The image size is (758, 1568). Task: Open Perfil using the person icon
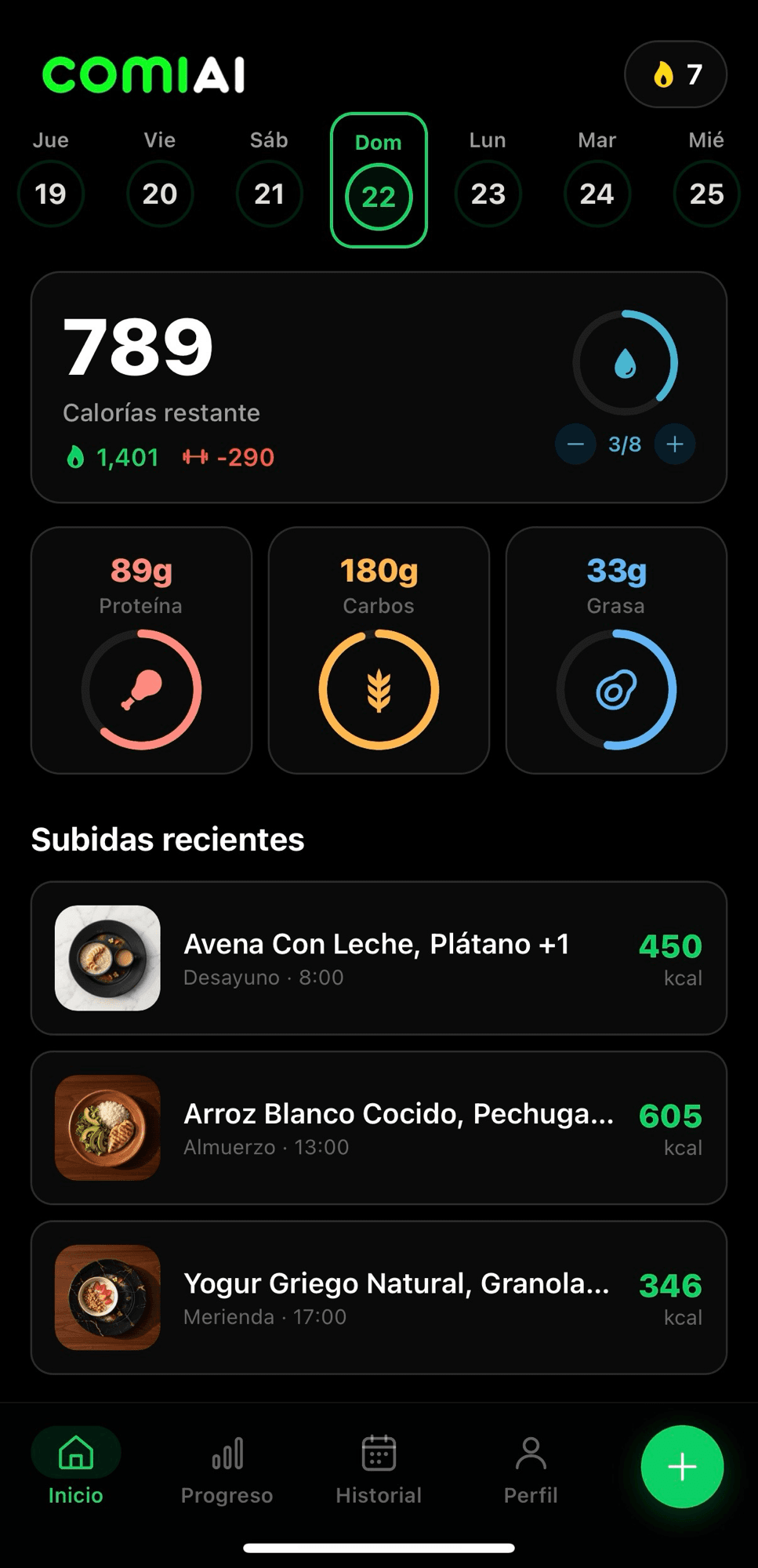click(531, 1454)
